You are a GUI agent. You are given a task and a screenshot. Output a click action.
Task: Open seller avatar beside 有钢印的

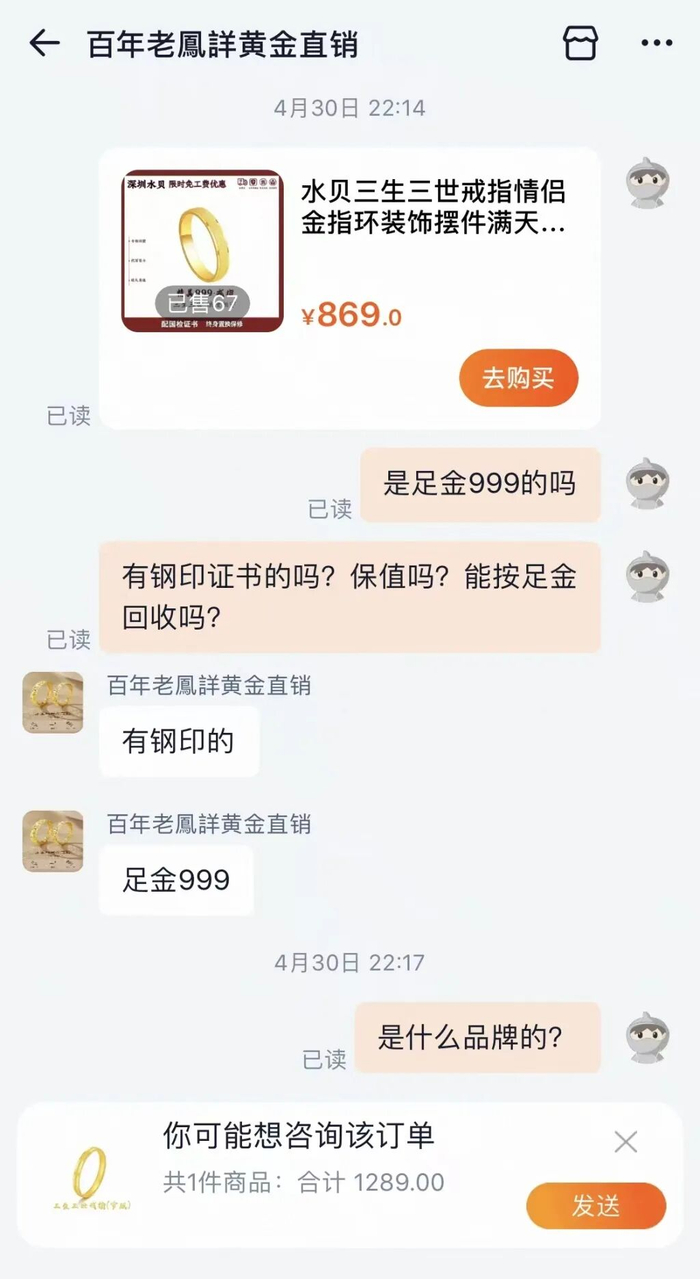click(53, 702)
